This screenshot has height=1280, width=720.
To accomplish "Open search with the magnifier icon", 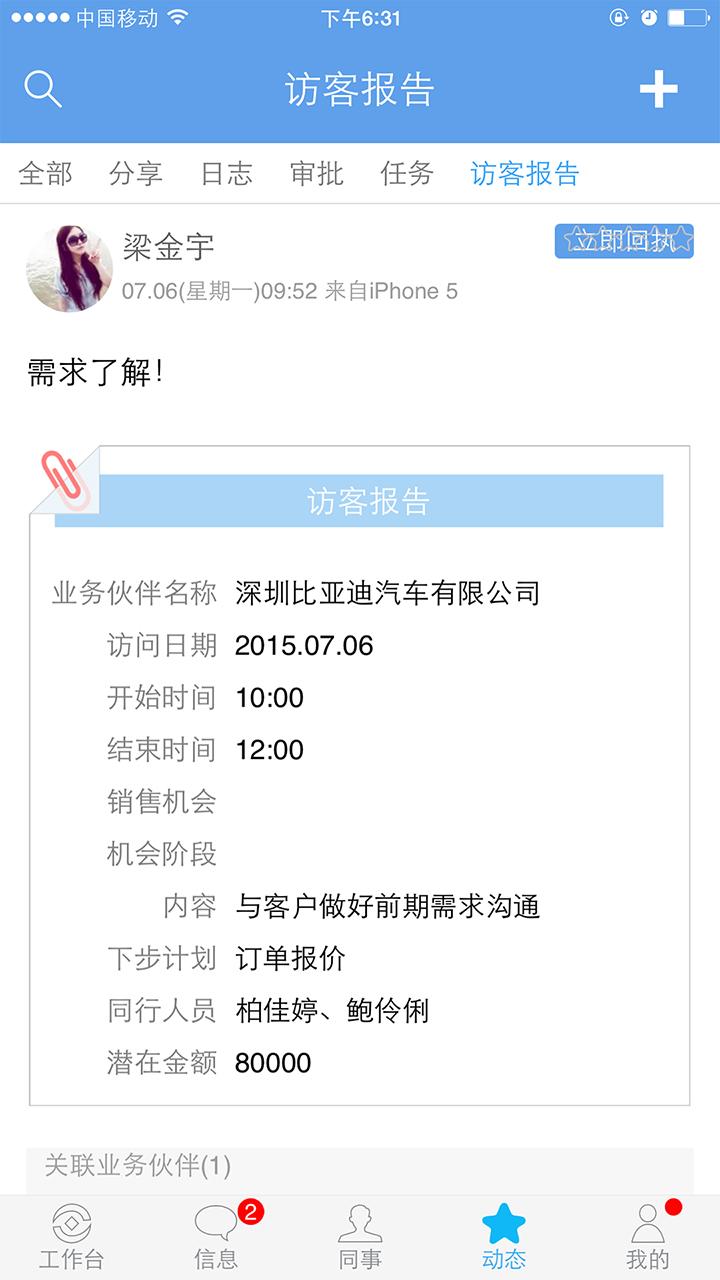I will [43, 89].
